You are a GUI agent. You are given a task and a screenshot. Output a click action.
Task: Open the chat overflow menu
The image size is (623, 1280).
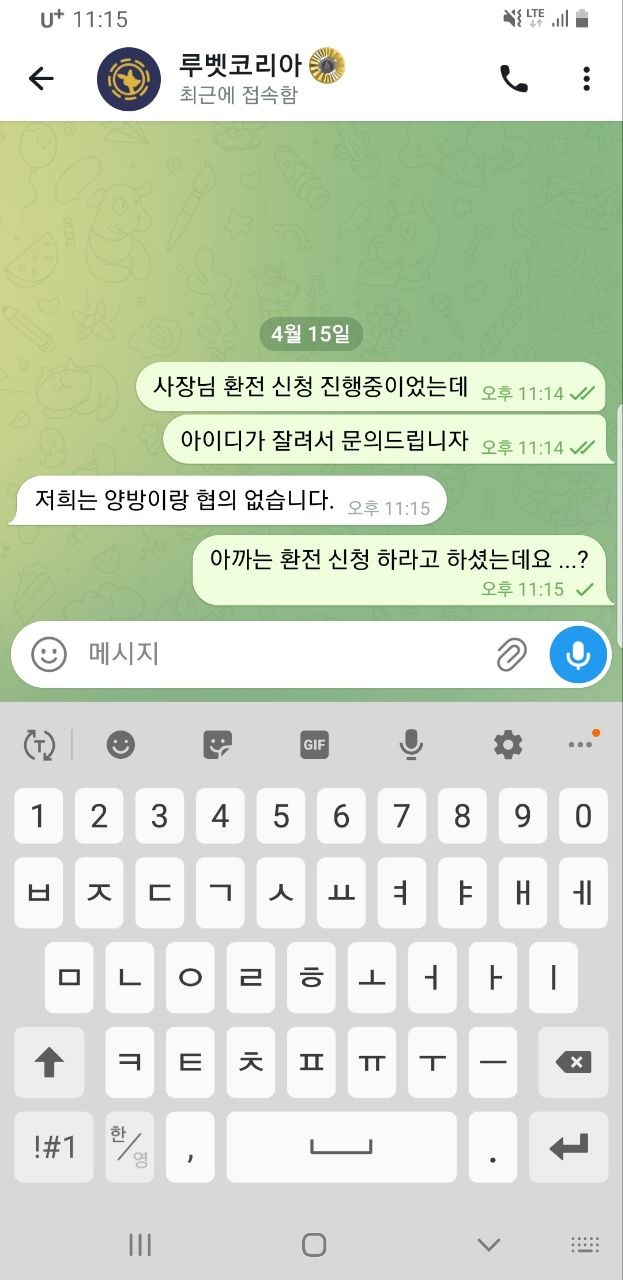coord(586,78)
